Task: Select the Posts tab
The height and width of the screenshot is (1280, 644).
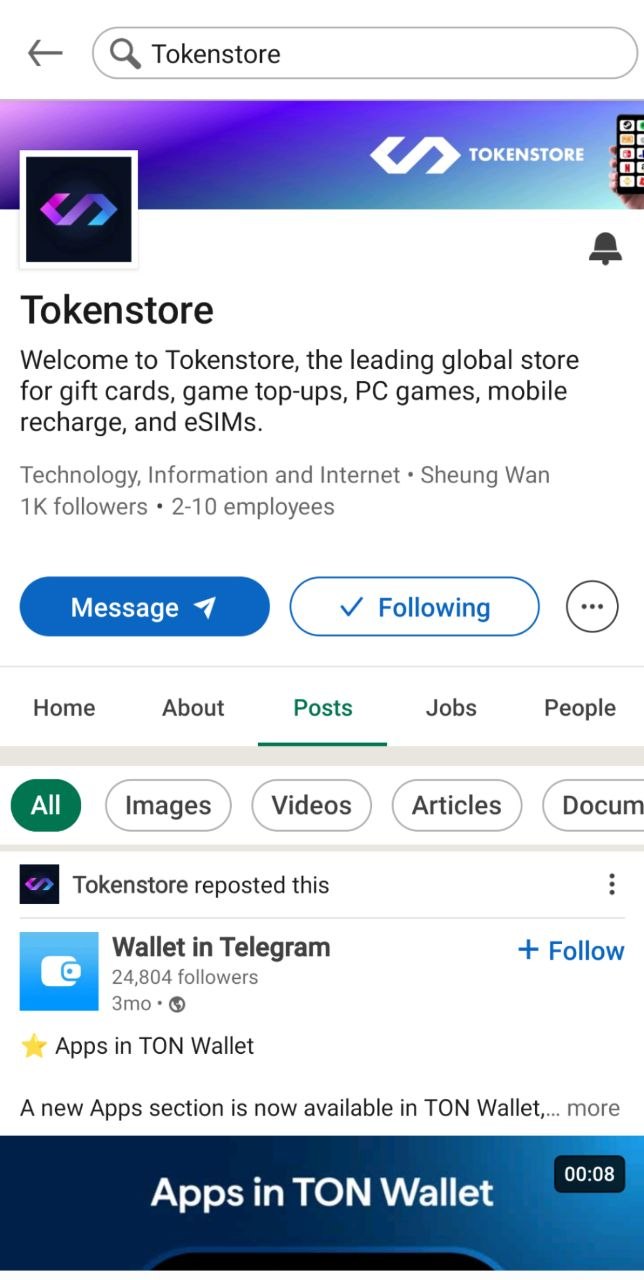Action: tap(323, 708)
